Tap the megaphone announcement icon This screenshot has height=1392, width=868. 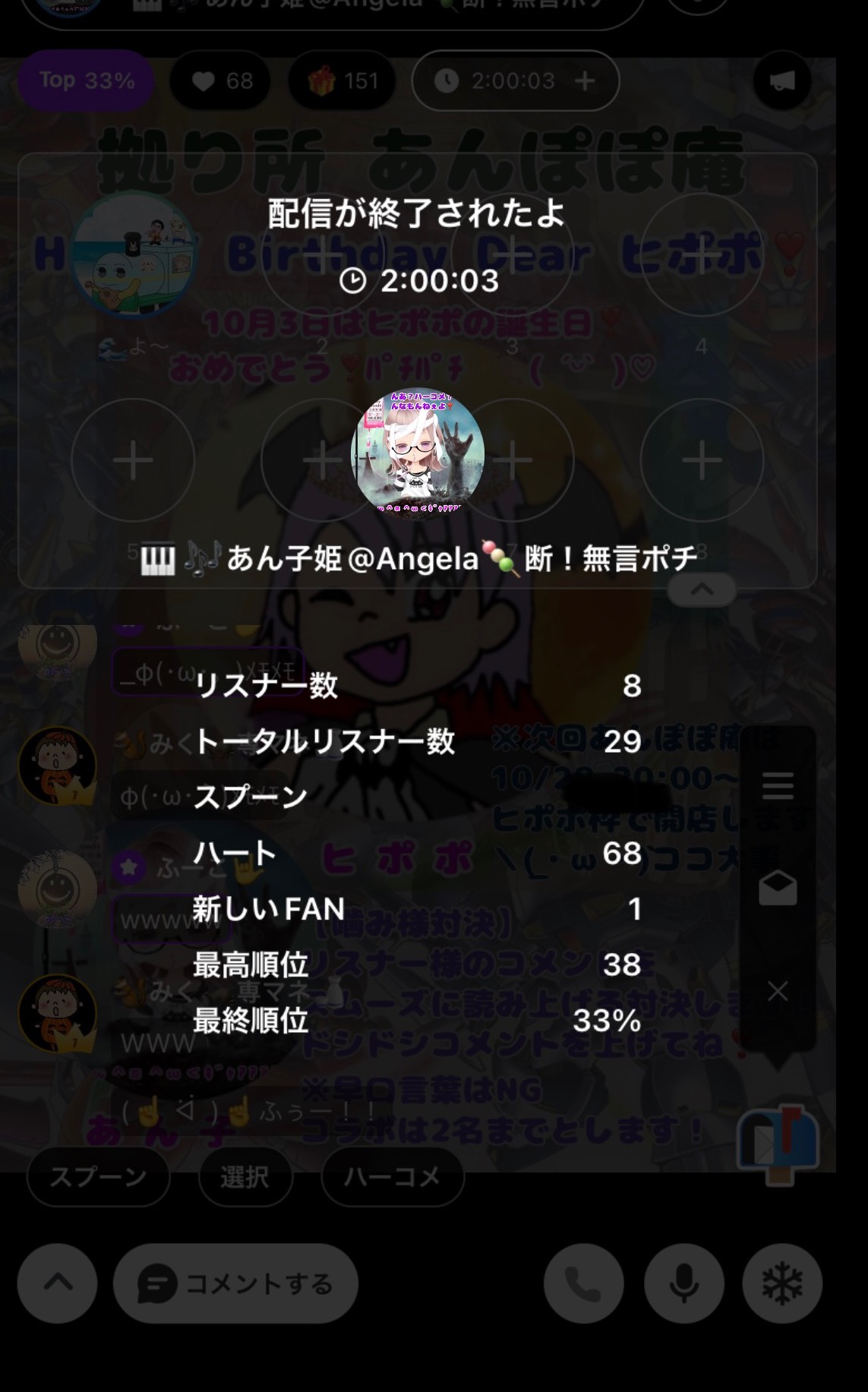click(x=781, y=81)
